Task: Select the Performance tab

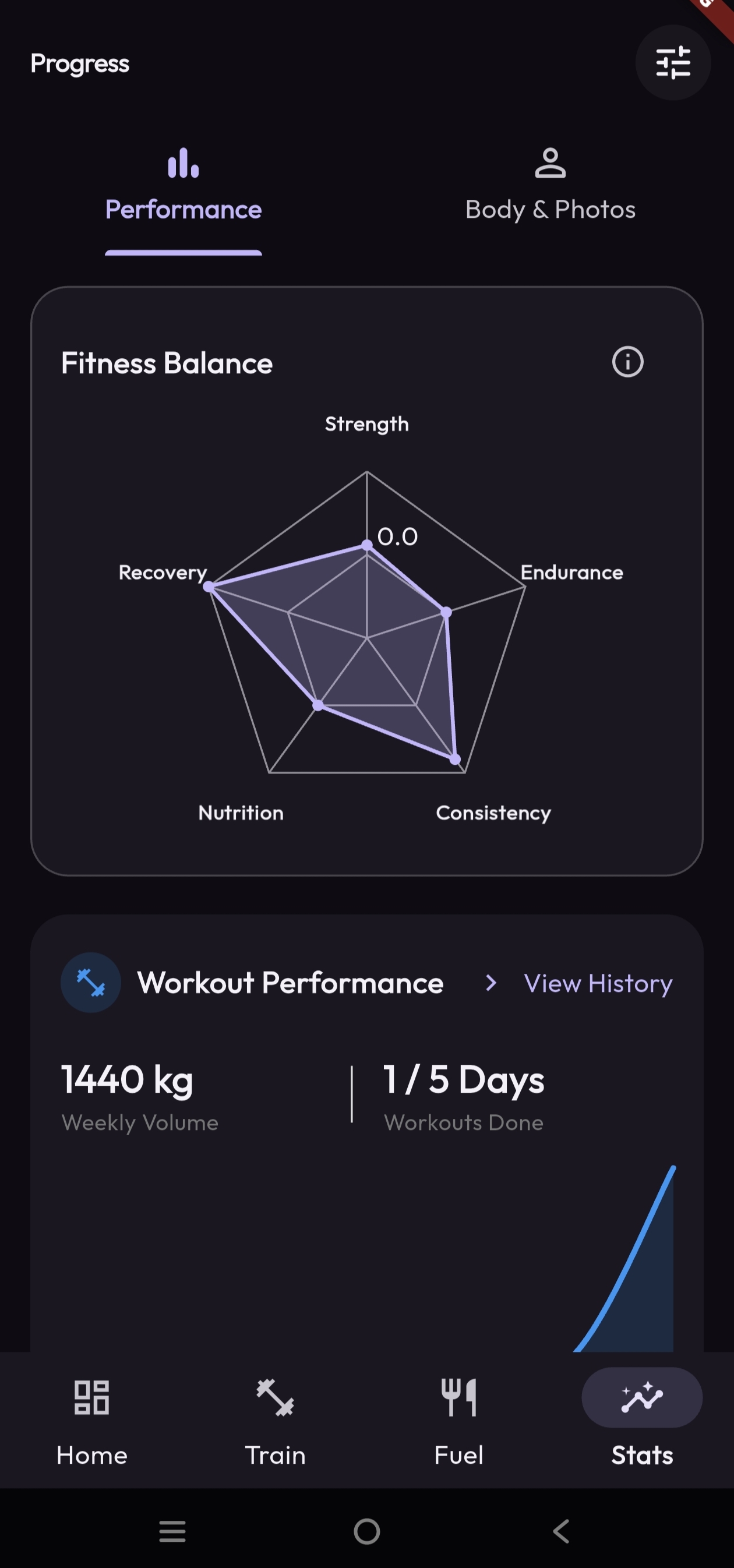Action: tap(183, 186)
